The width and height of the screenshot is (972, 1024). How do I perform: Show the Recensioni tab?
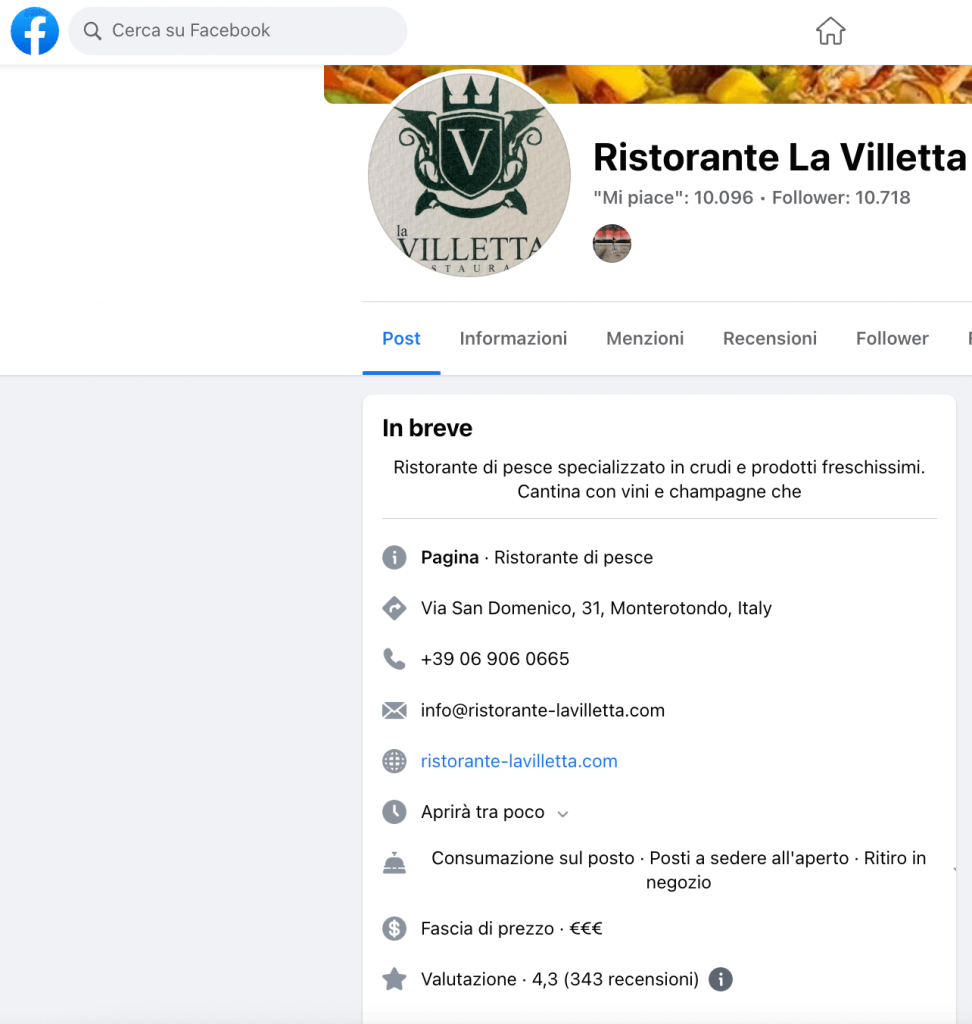click(769, 338)
